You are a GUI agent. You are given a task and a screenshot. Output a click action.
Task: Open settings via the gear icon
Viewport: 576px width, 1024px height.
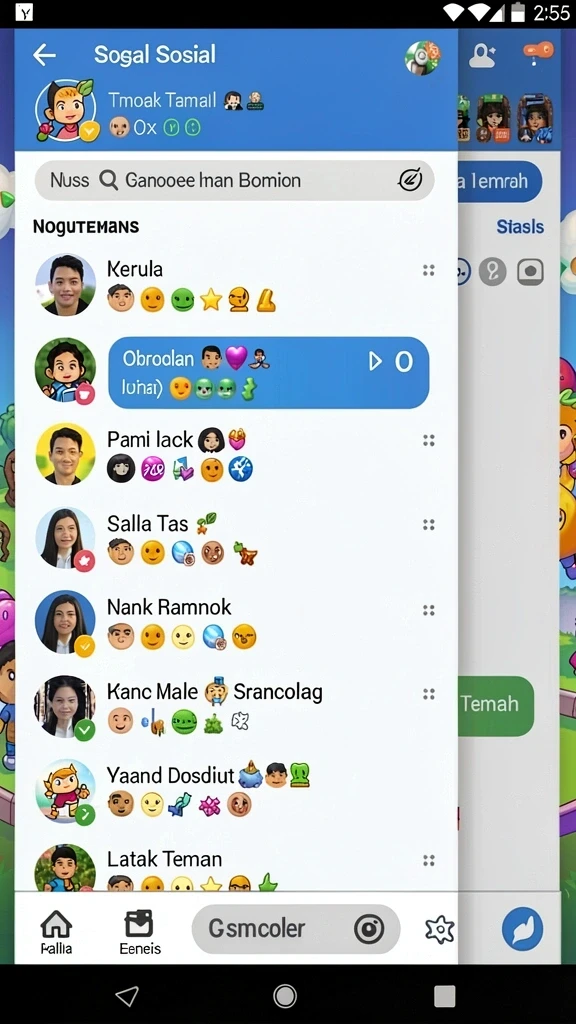coord(439,929)
